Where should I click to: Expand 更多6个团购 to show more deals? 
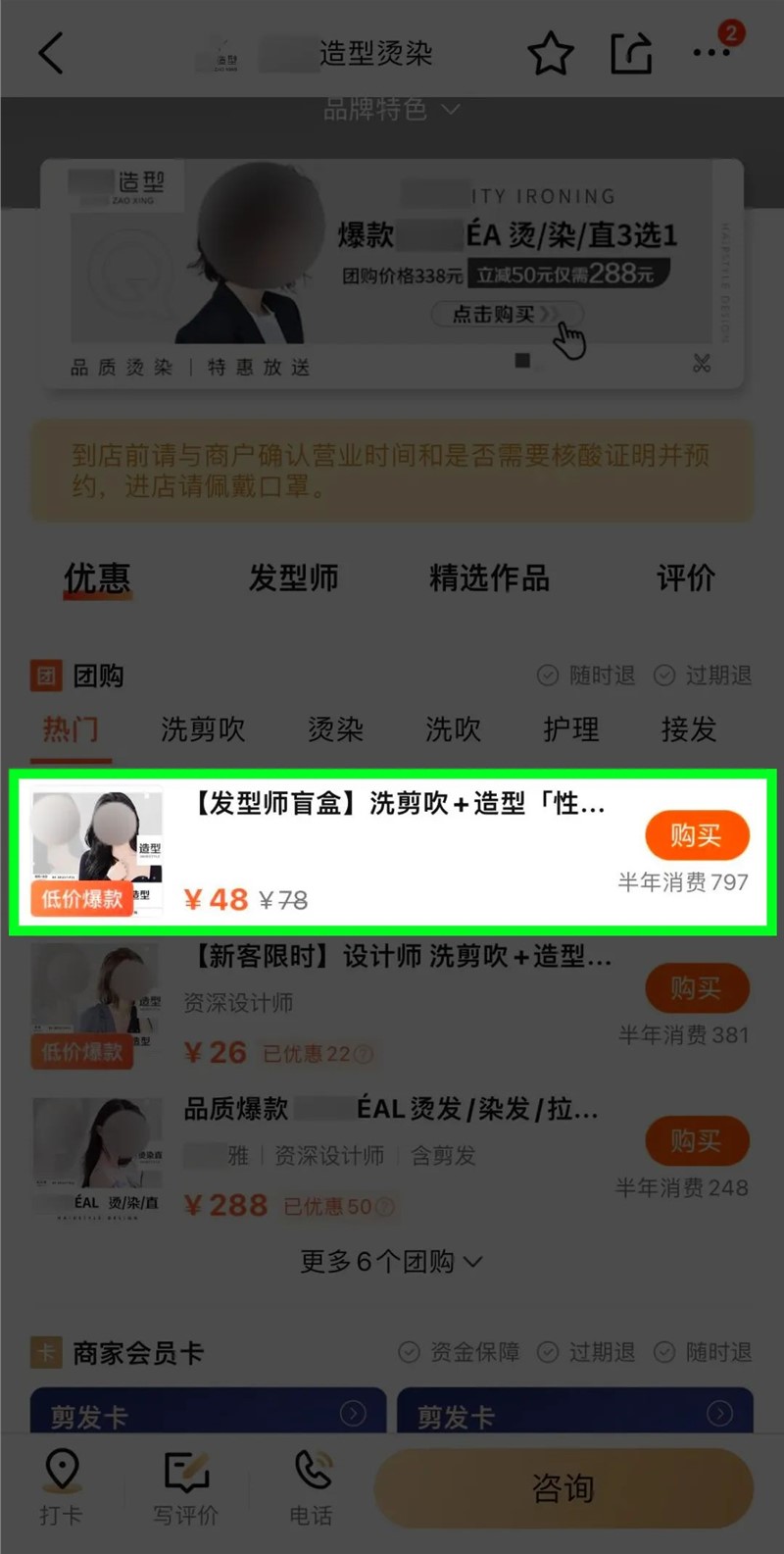click(391, 1262)
